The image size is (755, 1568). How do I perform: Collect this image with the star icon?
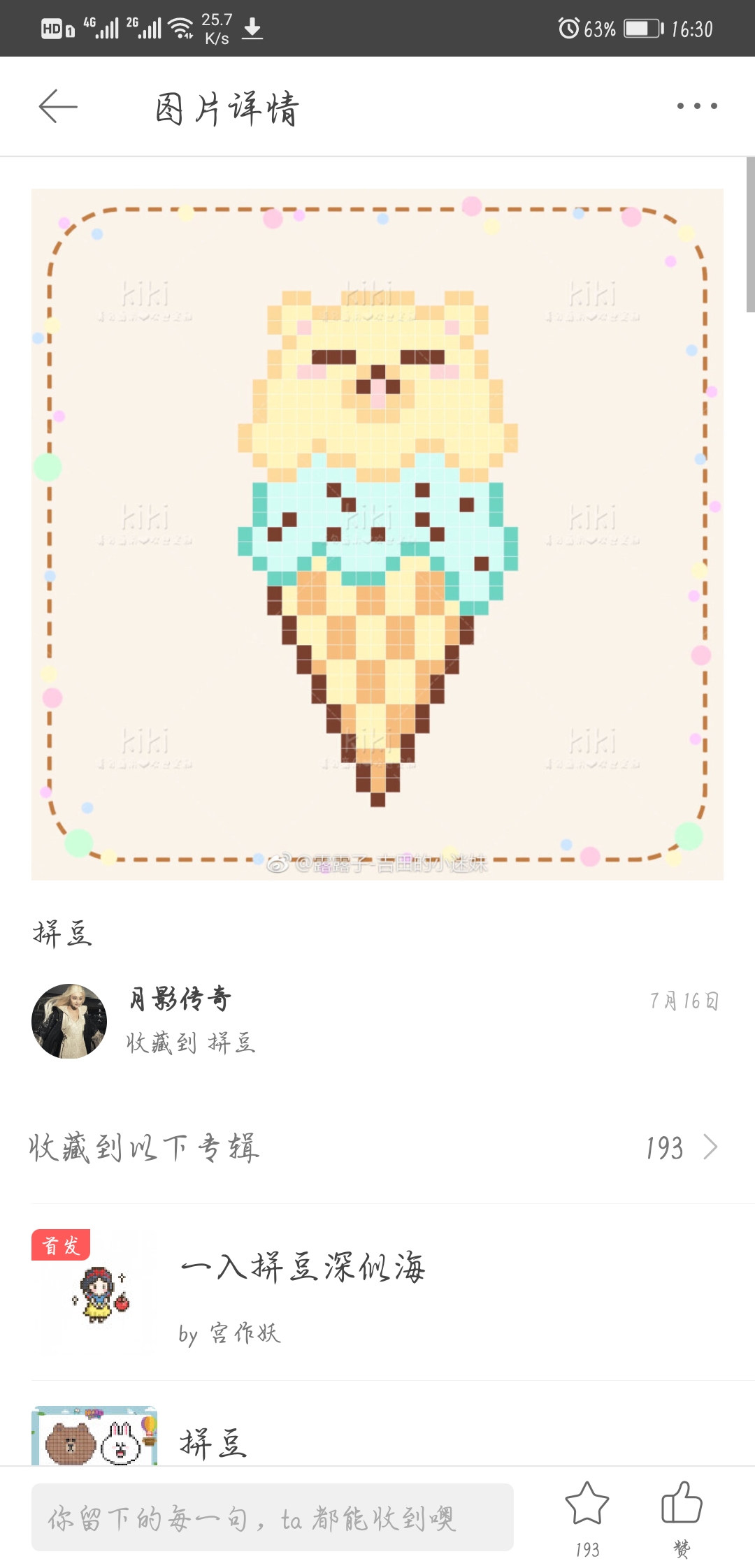[x=587, y=1504]
